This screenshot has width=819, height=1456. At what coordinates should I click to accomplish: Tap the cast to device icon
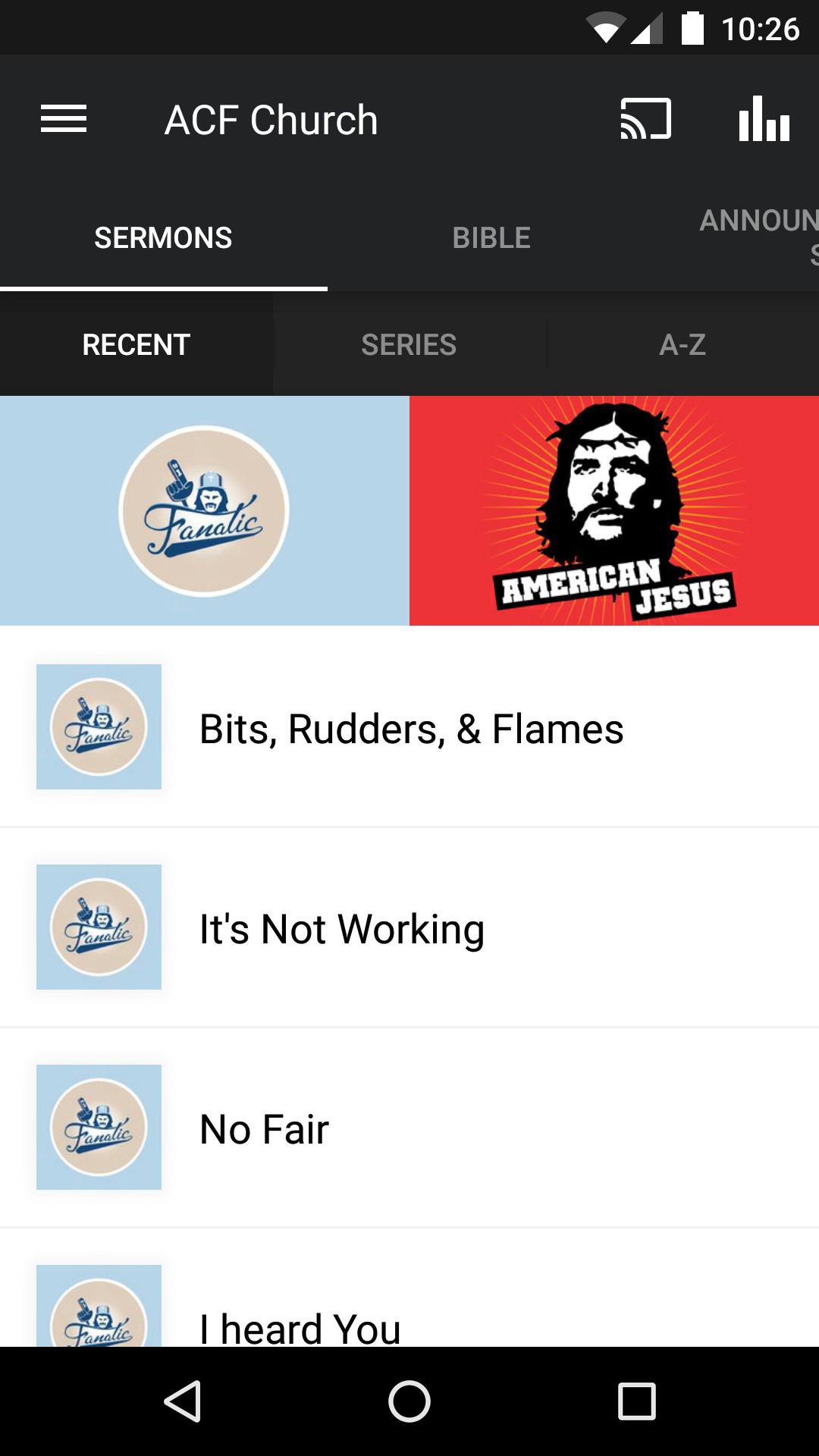click(645, 119)
